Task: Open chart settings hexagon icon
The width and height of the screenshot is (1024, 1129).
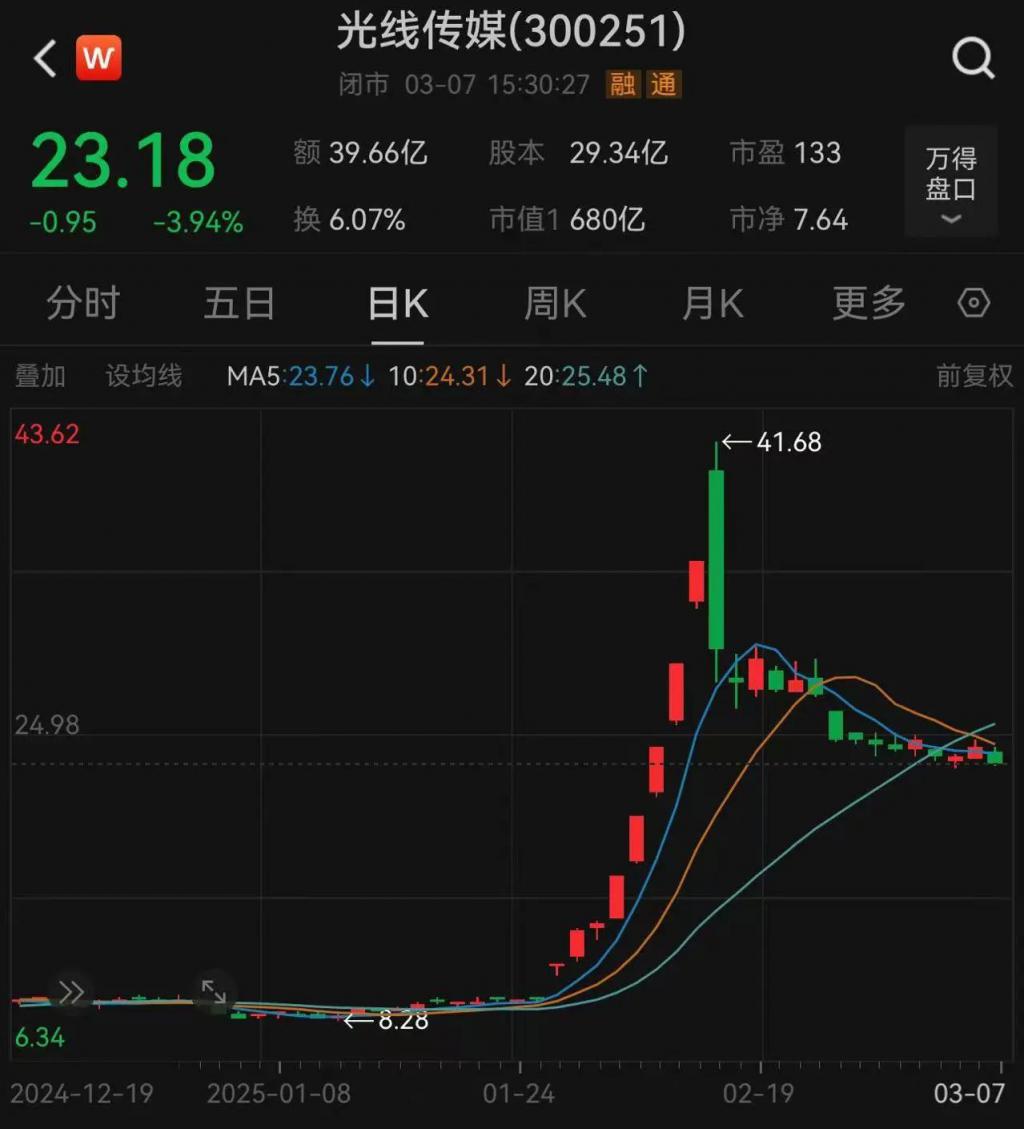Action: coord(973,303)
